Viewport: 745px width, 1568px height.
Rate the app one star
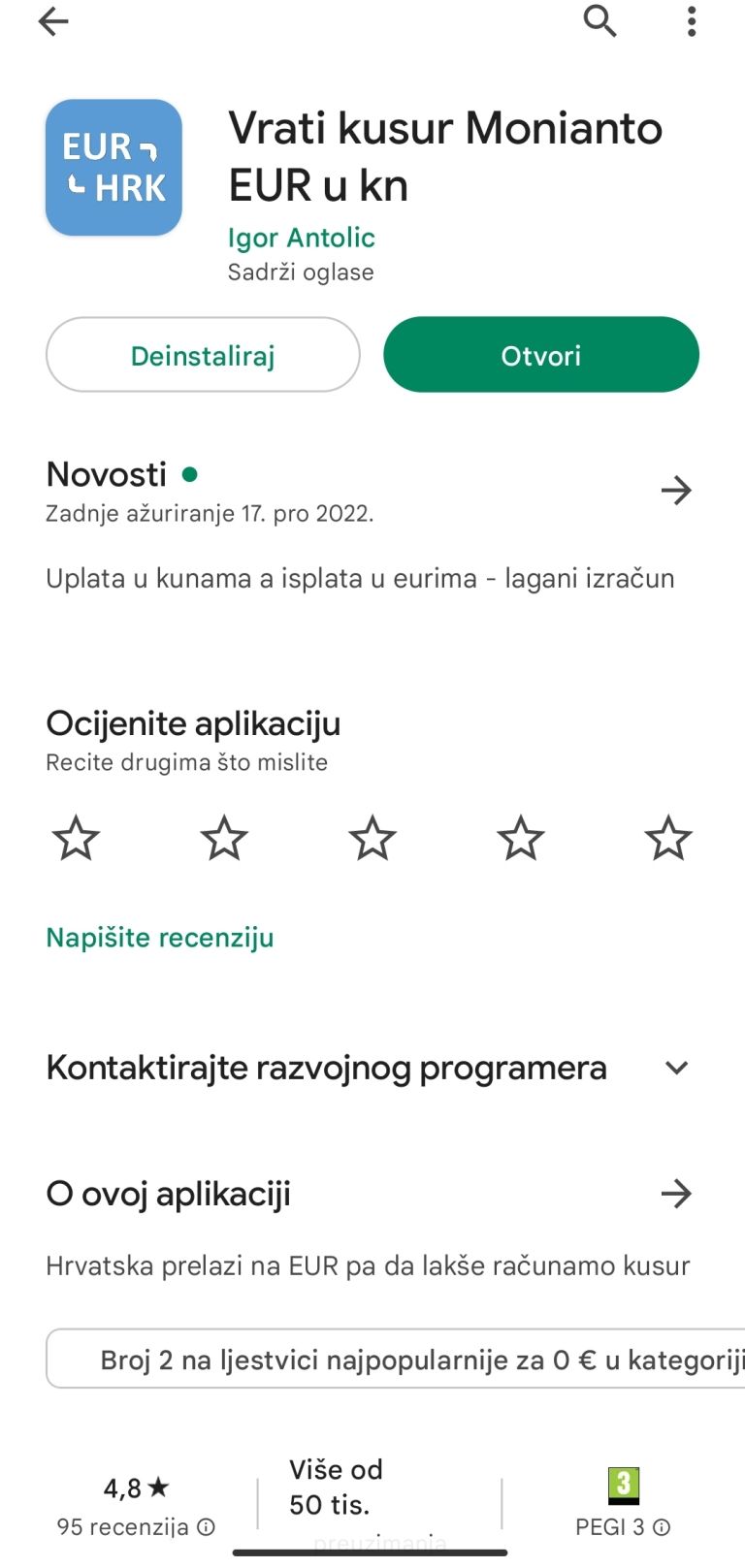(76, 839)
